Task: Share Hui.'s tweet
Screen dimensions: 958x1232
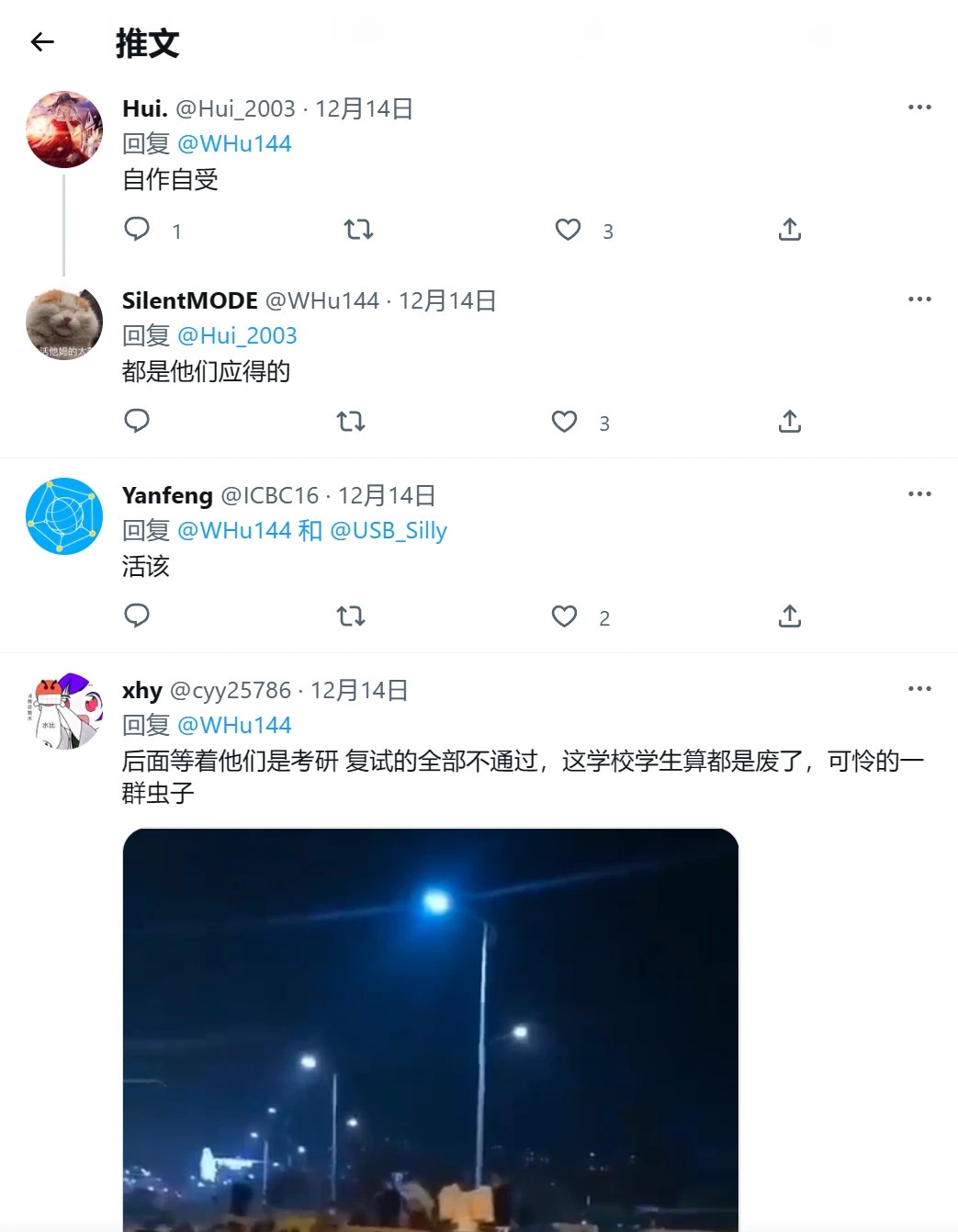Action: point(789,229)
